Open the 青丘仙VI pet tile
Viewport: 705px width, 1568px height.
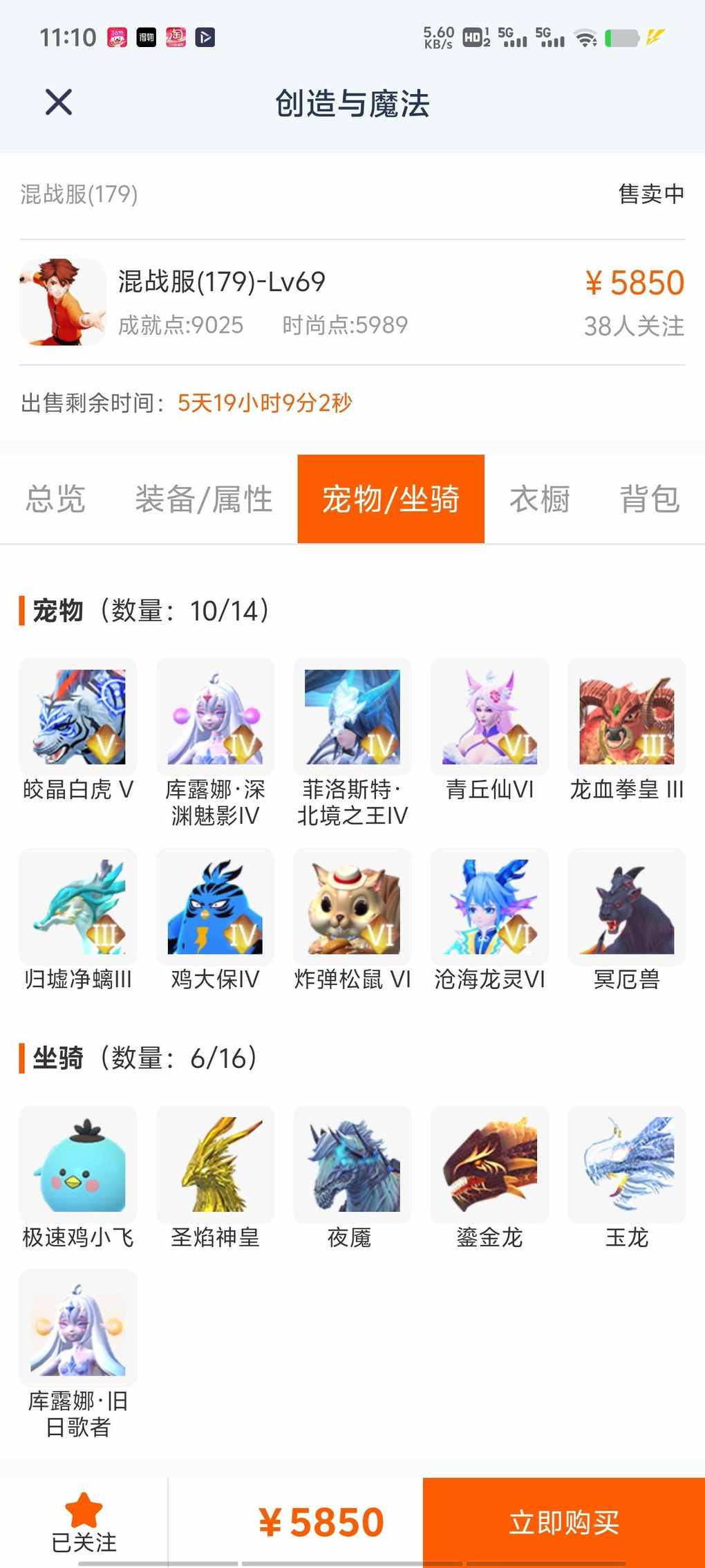click(x=489, y=730)
